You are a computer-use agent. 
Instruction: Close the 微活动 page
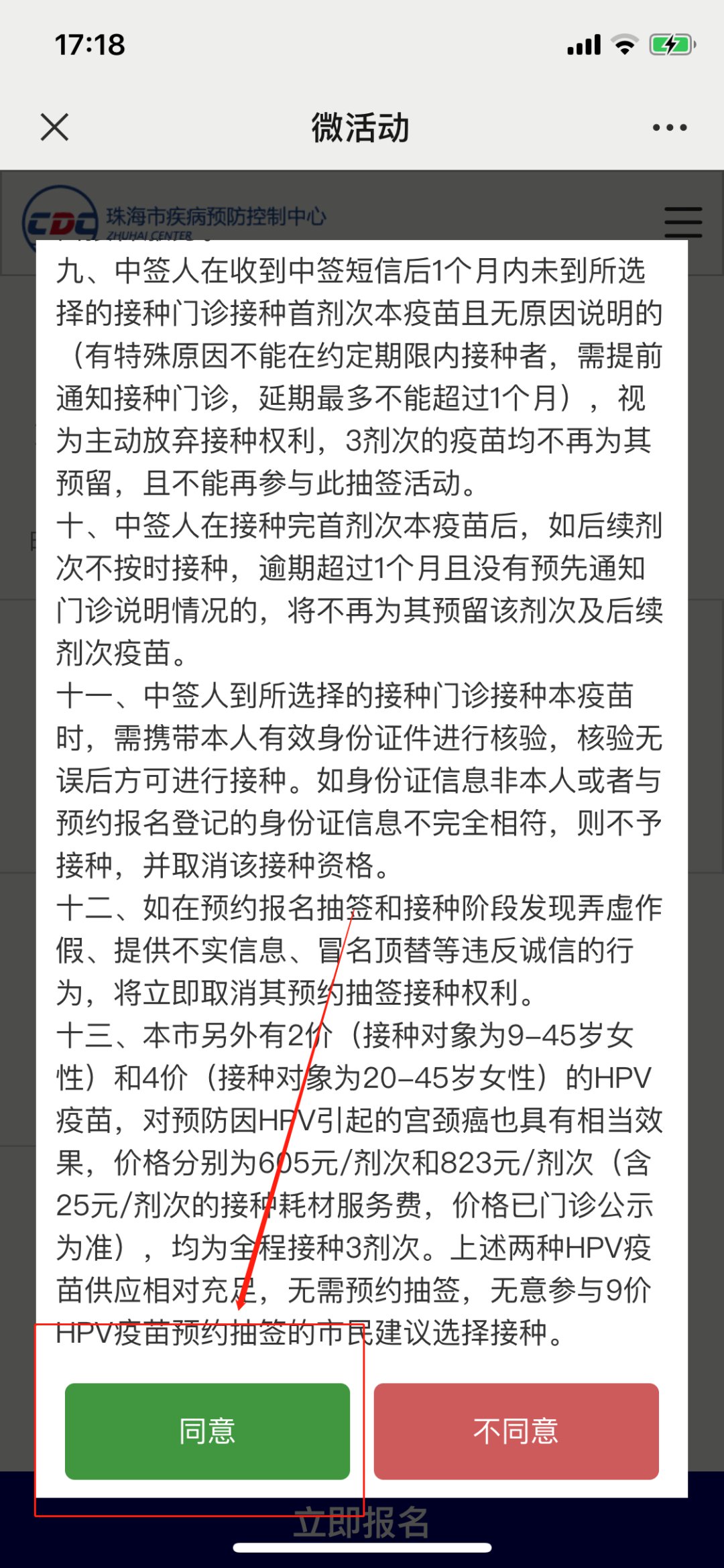coord(54,127)
